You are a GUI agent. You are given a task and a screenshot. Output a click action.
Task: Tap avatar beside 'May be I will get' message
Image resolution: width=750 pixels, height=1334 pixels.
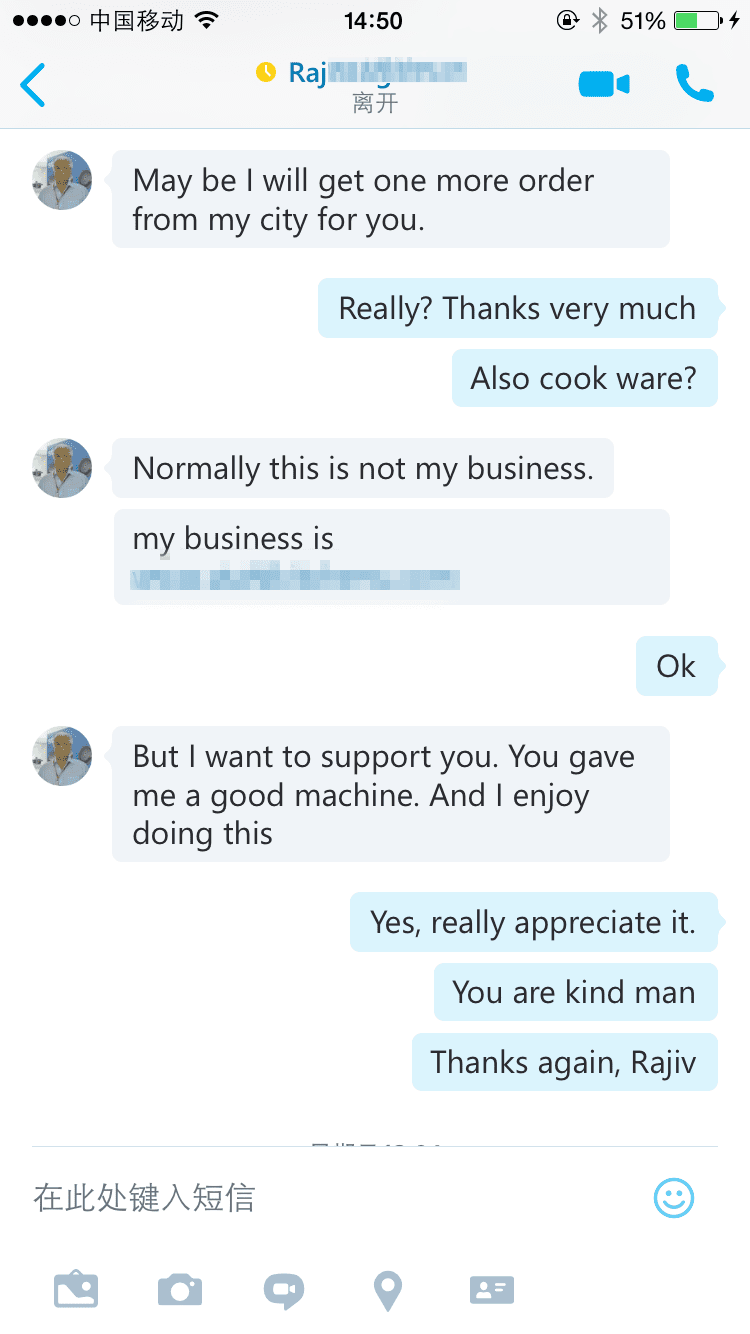pos(63,180)
